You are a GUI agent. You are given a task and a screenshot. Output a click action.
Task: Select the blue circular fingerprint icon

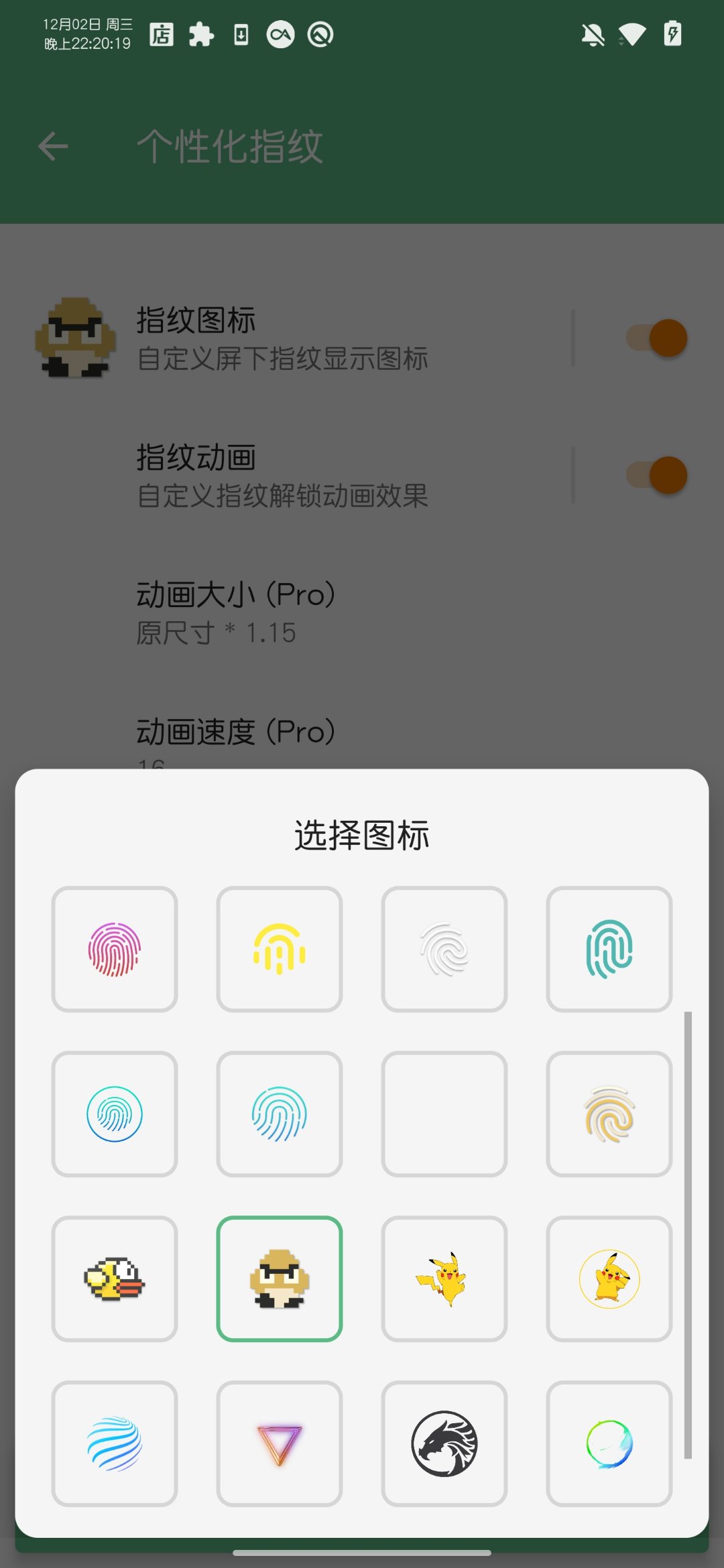(x=114, y=1112)
